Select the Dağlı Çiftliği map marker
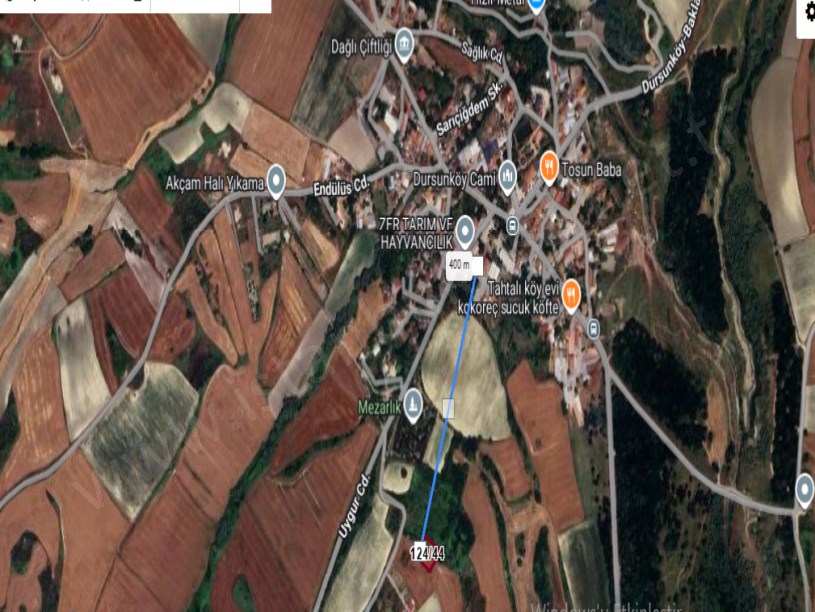Image resolution: width=815 pixels, height=612 pixels. (404, 43)
